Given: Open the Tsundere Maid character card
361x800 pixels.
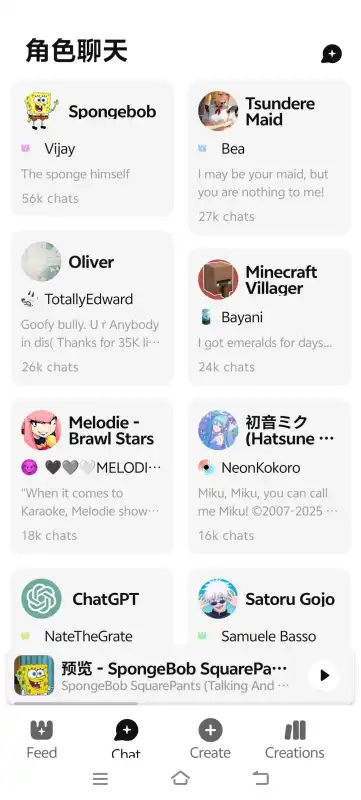Looking at the screenshot, I should point(269,157).
